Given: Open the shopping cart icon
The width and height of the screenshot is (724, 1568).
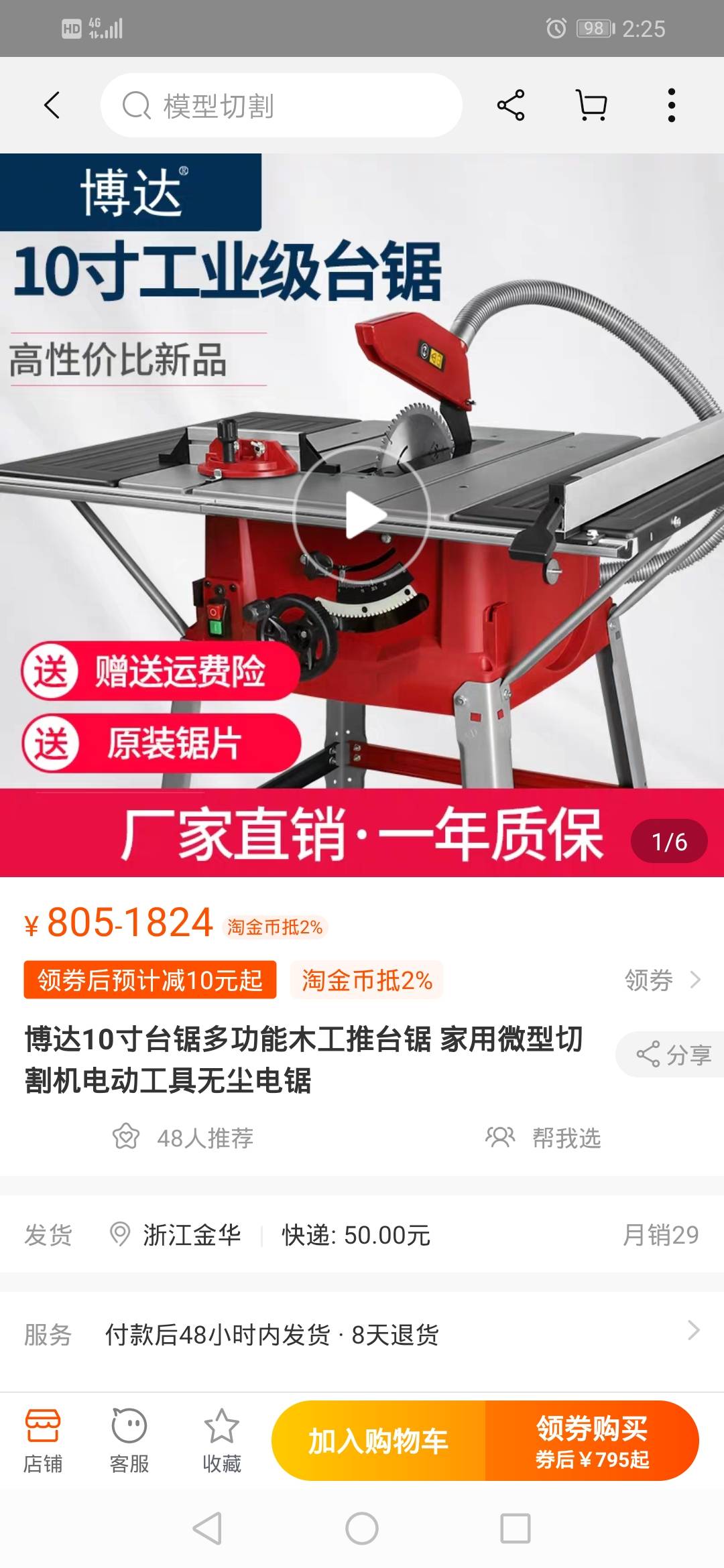Looking at the screenshot, I should [591, 105].
